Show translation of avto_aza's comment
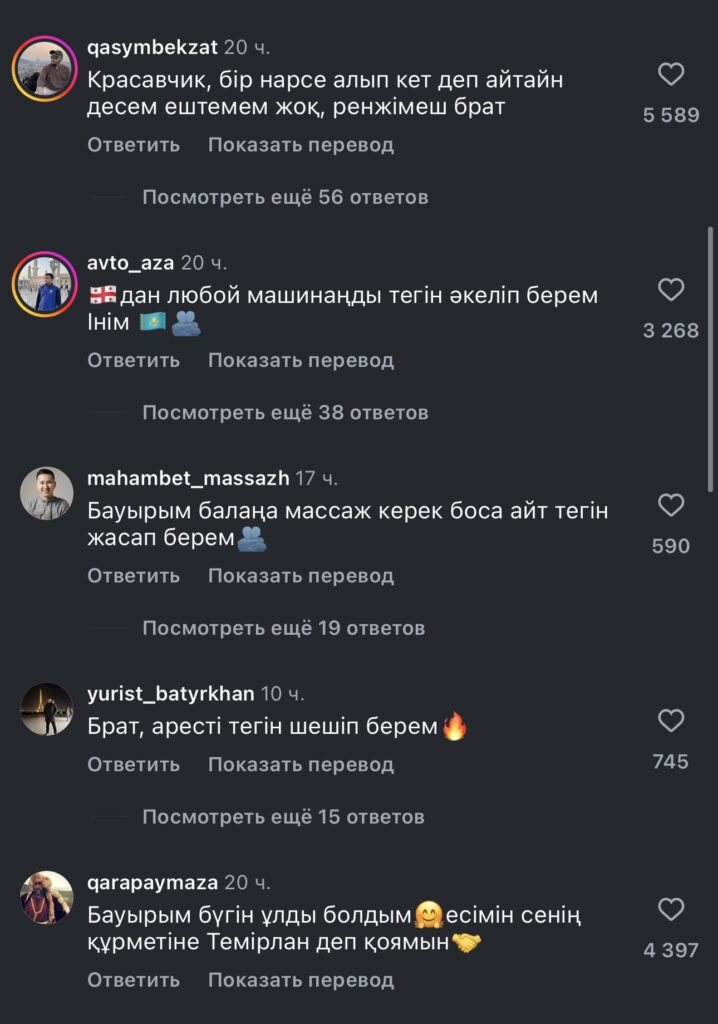 pos(300,360)
